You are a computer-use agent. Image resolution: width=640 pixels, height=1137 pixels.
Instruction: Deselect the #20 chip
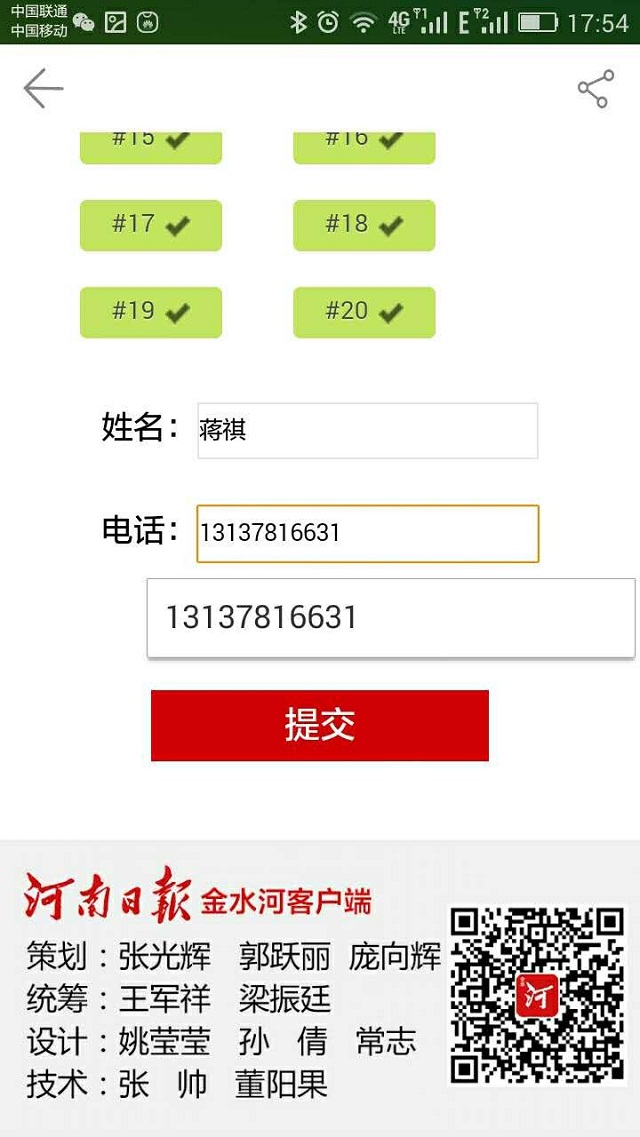coord(364,312)
